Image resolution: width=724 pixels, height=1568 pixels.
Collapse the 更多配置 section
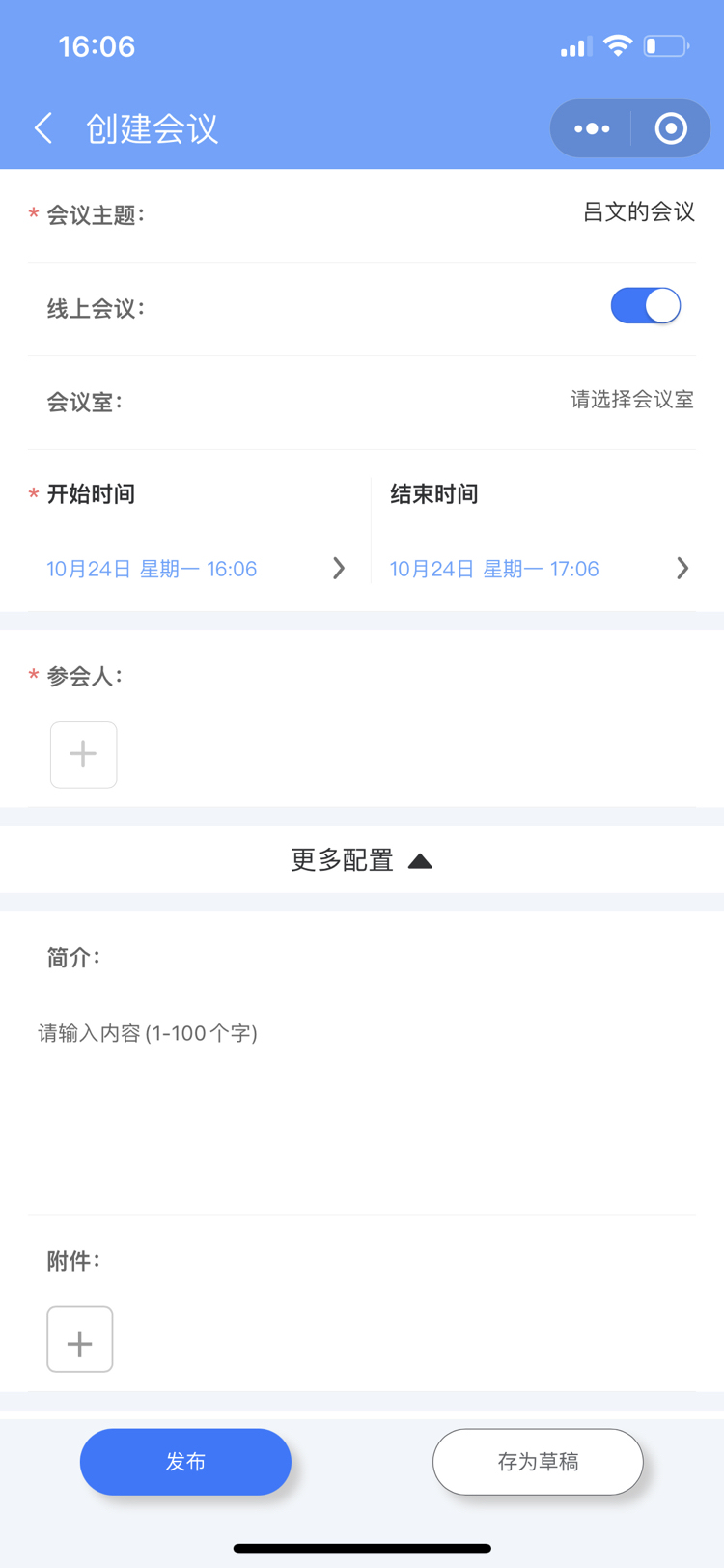coord(362,860)
